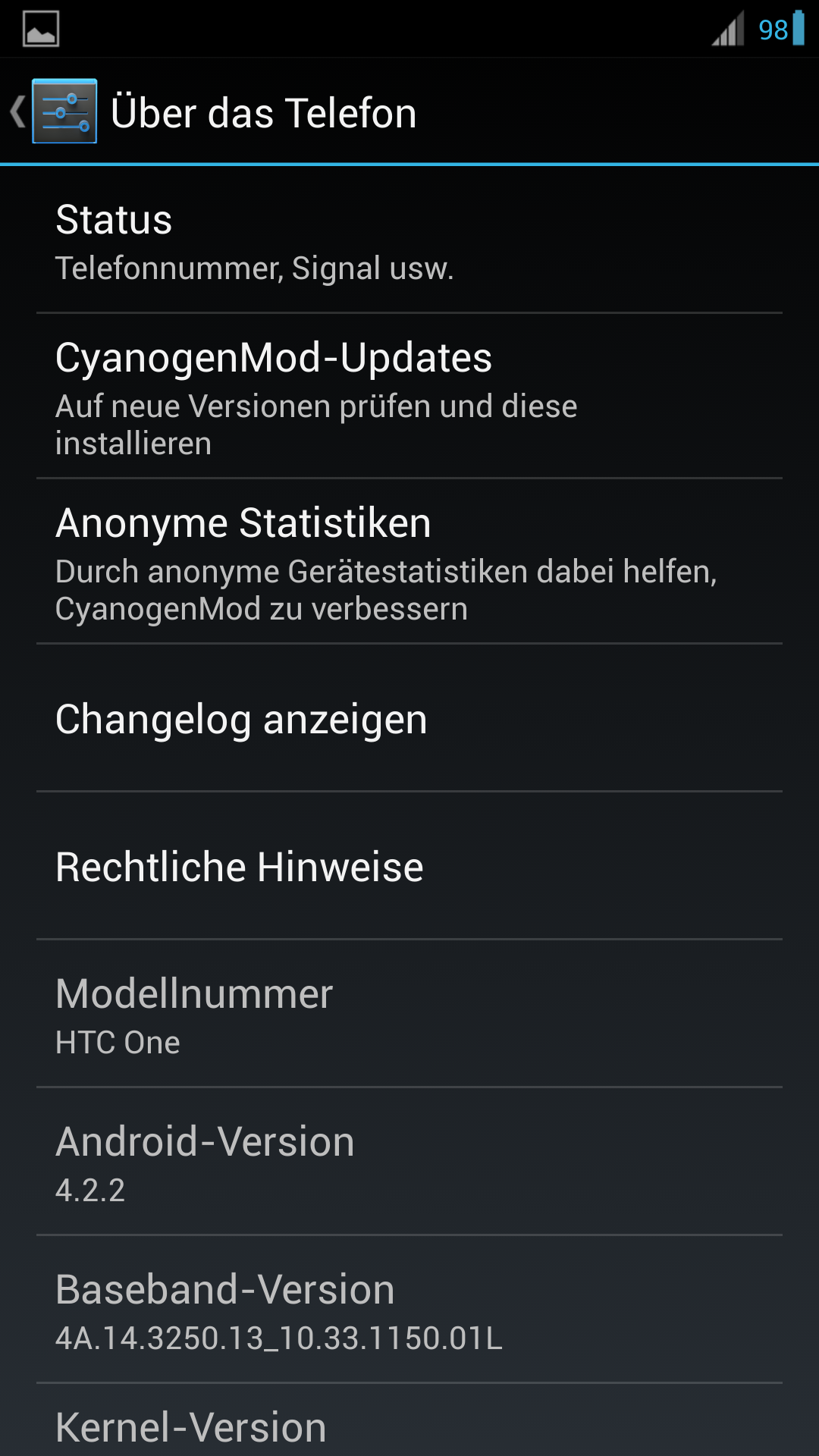
Task: Tap the Settings sliders icon in the header
Action: pyautogui.click(x=64, y=111)
